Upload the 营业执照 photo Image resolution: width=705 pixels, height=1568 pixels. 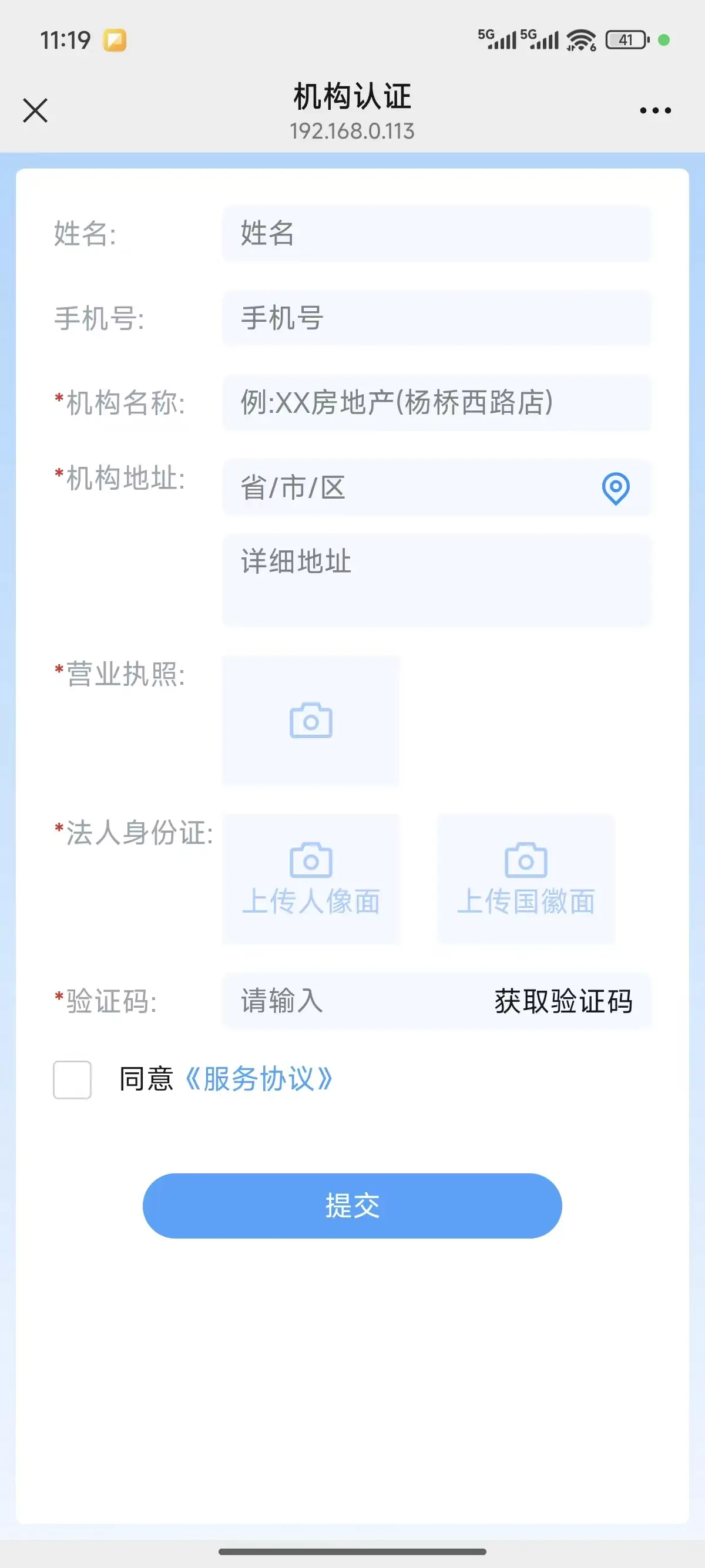tap(311, 721)
